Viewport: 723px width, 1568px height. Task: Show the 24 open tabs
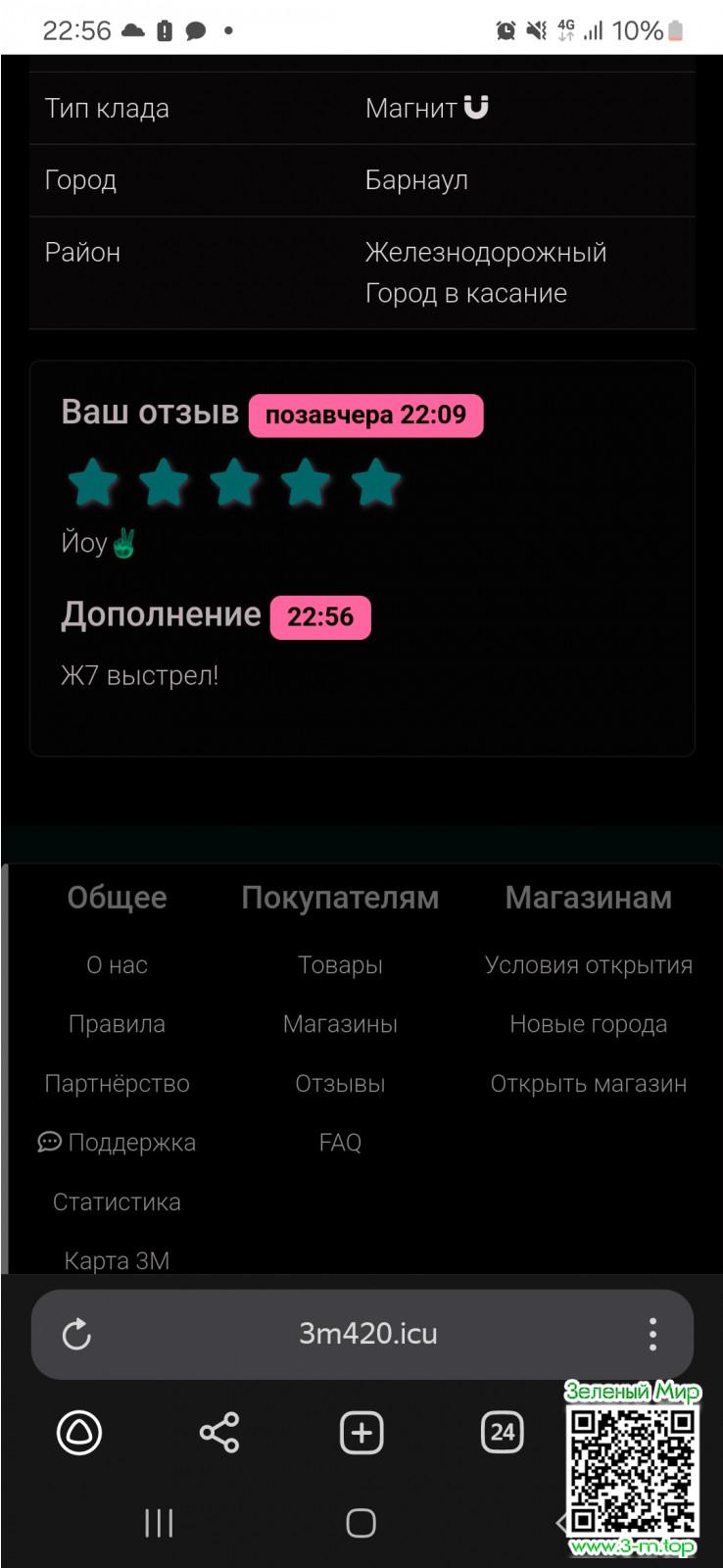(x=503, y=1433)
